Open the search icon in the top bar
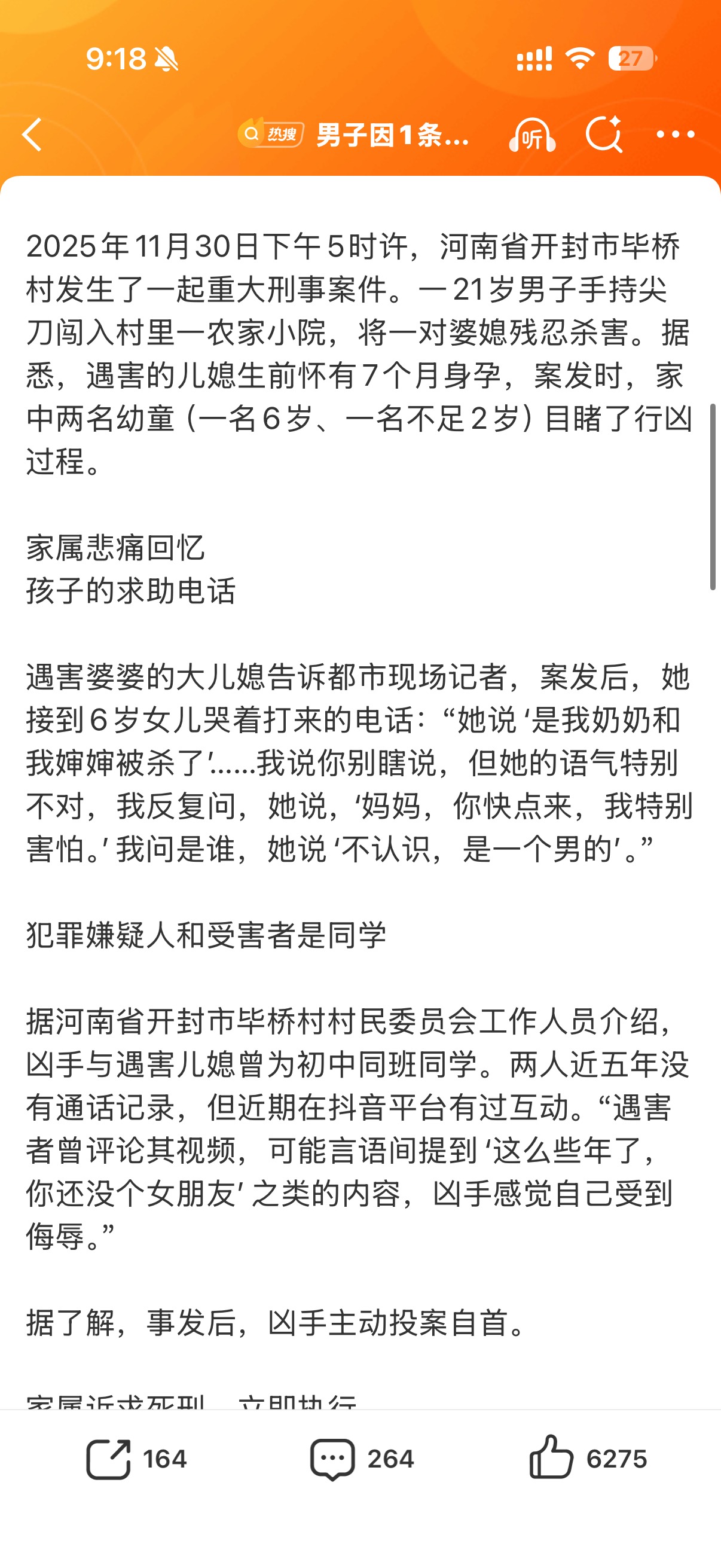The image size is (721, 1568). [x=604, y=134]
